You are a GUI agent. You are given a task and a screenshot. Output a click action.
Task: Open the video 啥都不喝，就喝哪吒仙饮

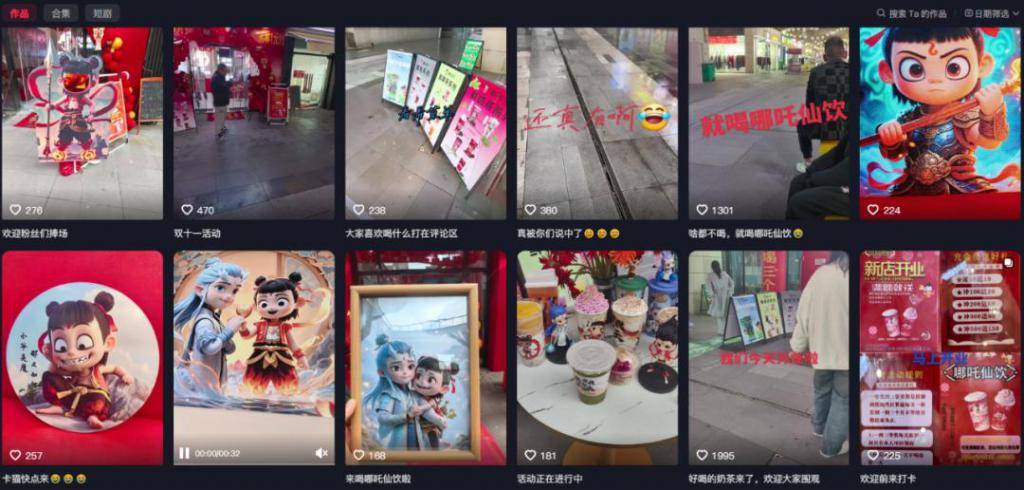coord(768,120)
